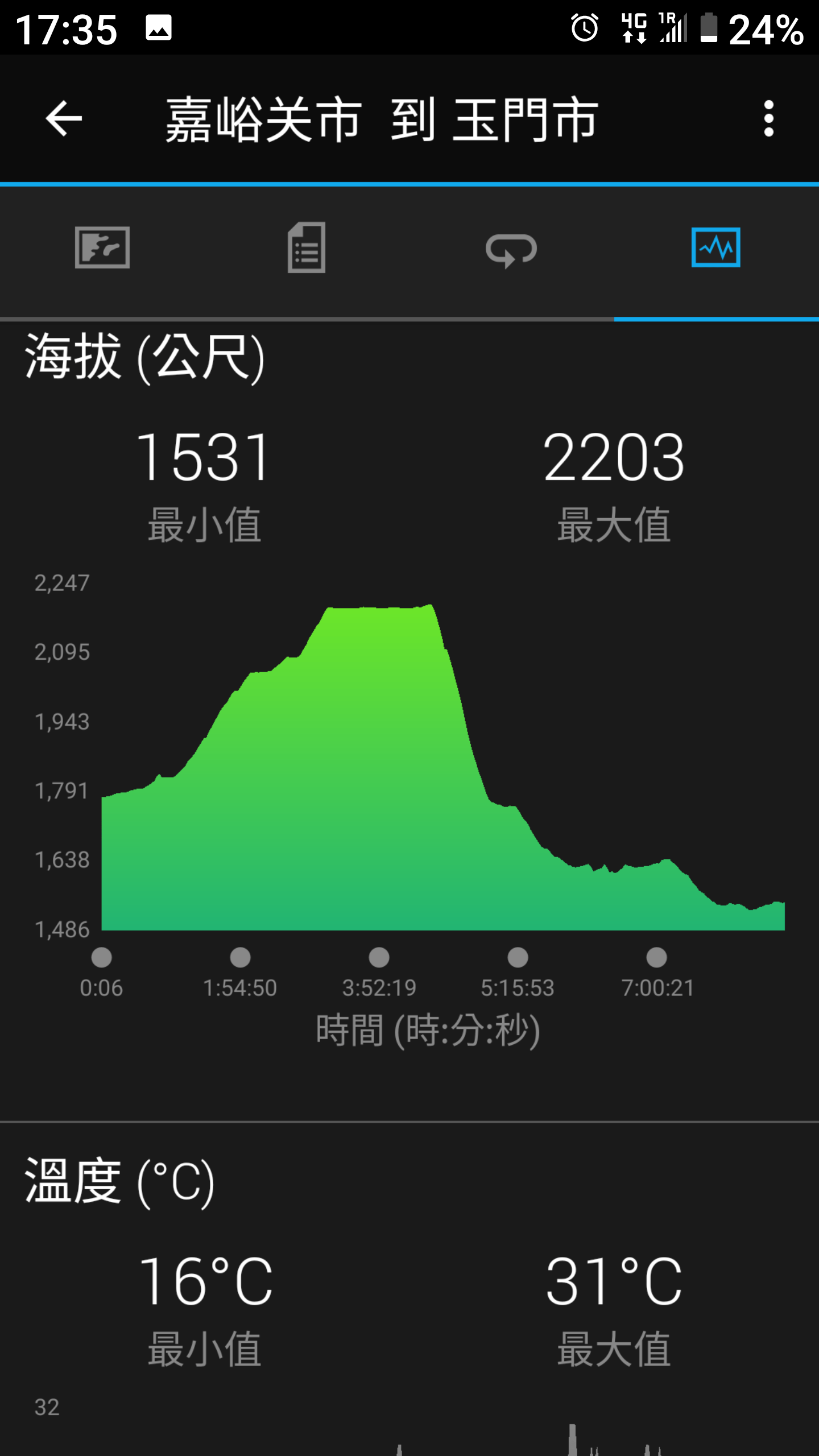Viewport: 819px width, 1456px height.
Task: Switch to the map overview tab
Action: point(102,247)
